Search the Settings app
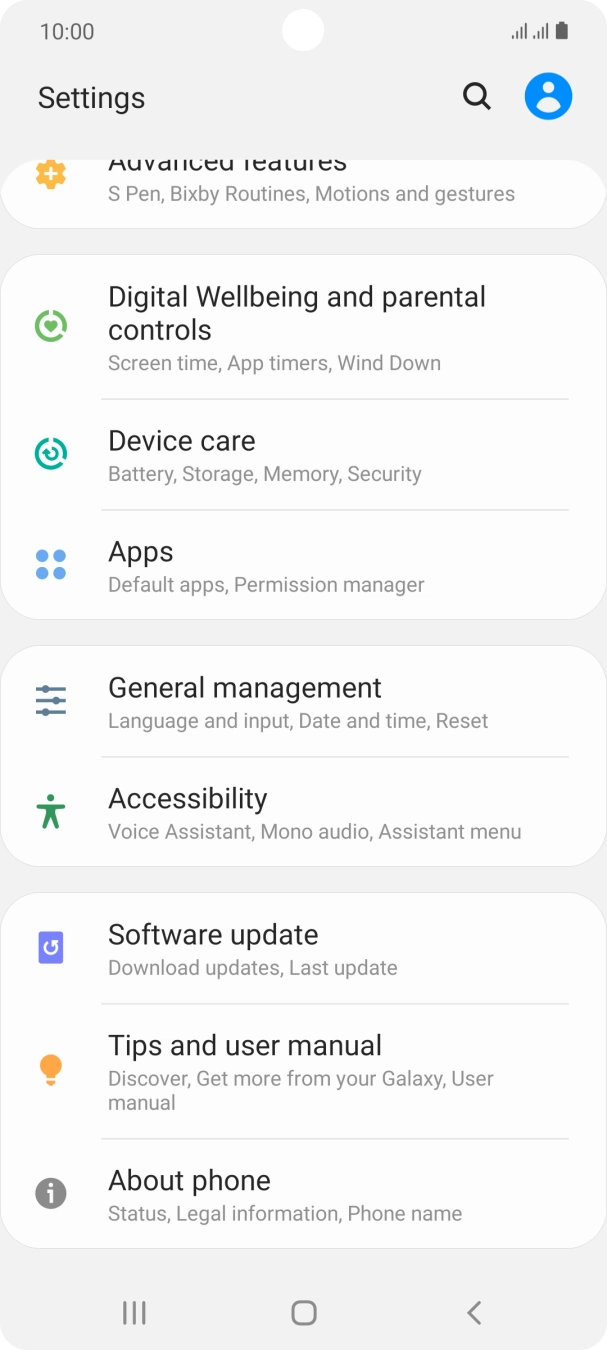The width and height of the screenshot is (607, 1350). pos(477,97)
